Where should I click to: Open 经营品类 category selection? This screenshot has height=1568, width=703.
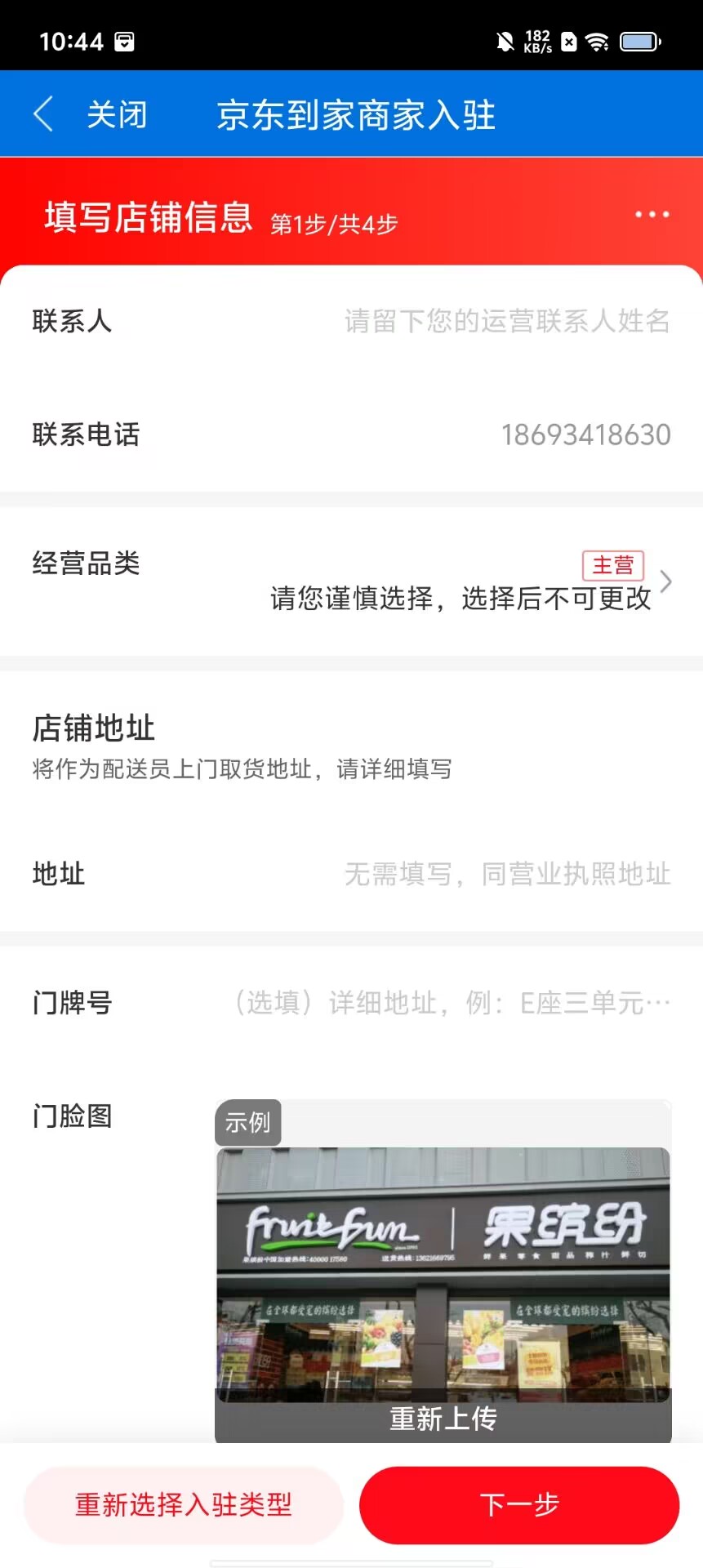461,581
